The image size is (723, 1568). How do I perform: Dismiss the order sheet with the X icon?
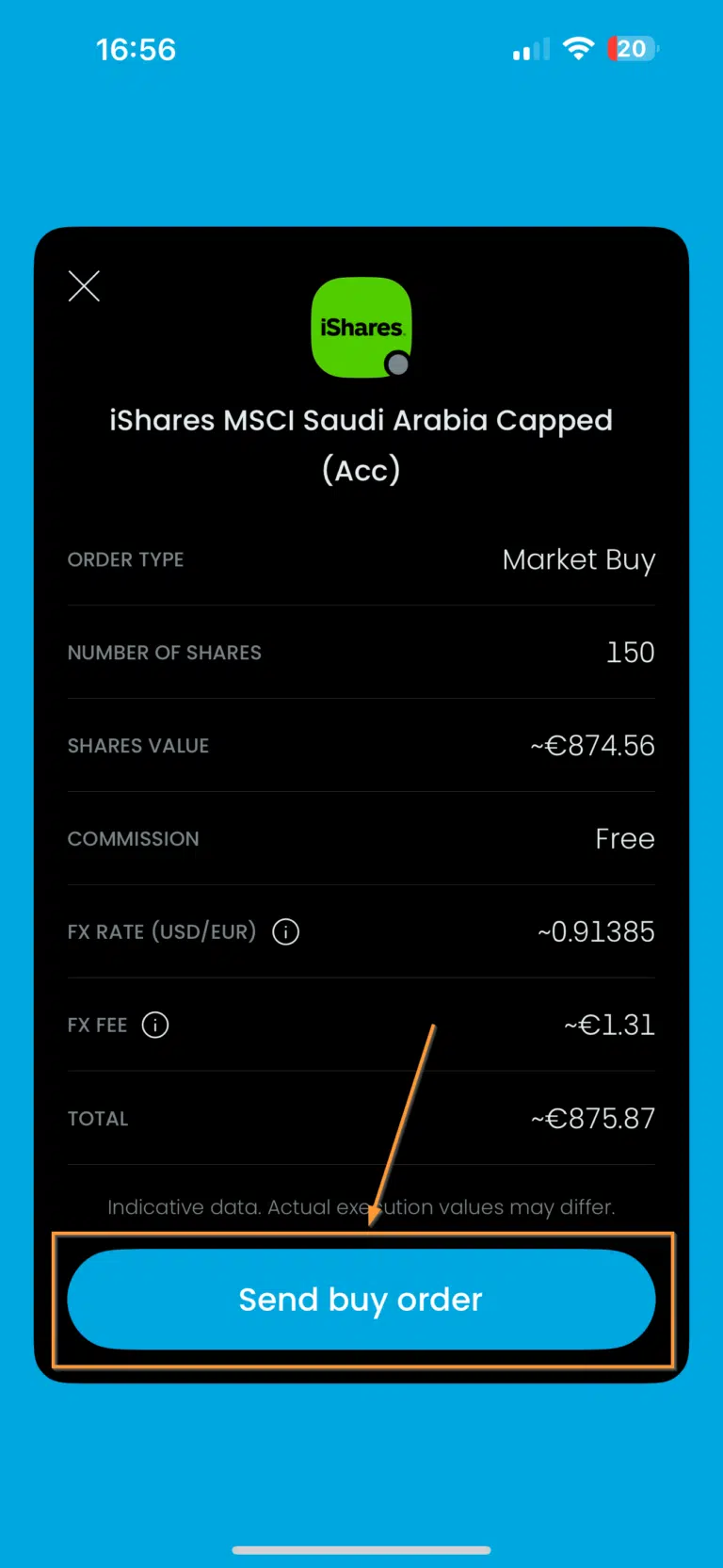click(x=84, y=286)
